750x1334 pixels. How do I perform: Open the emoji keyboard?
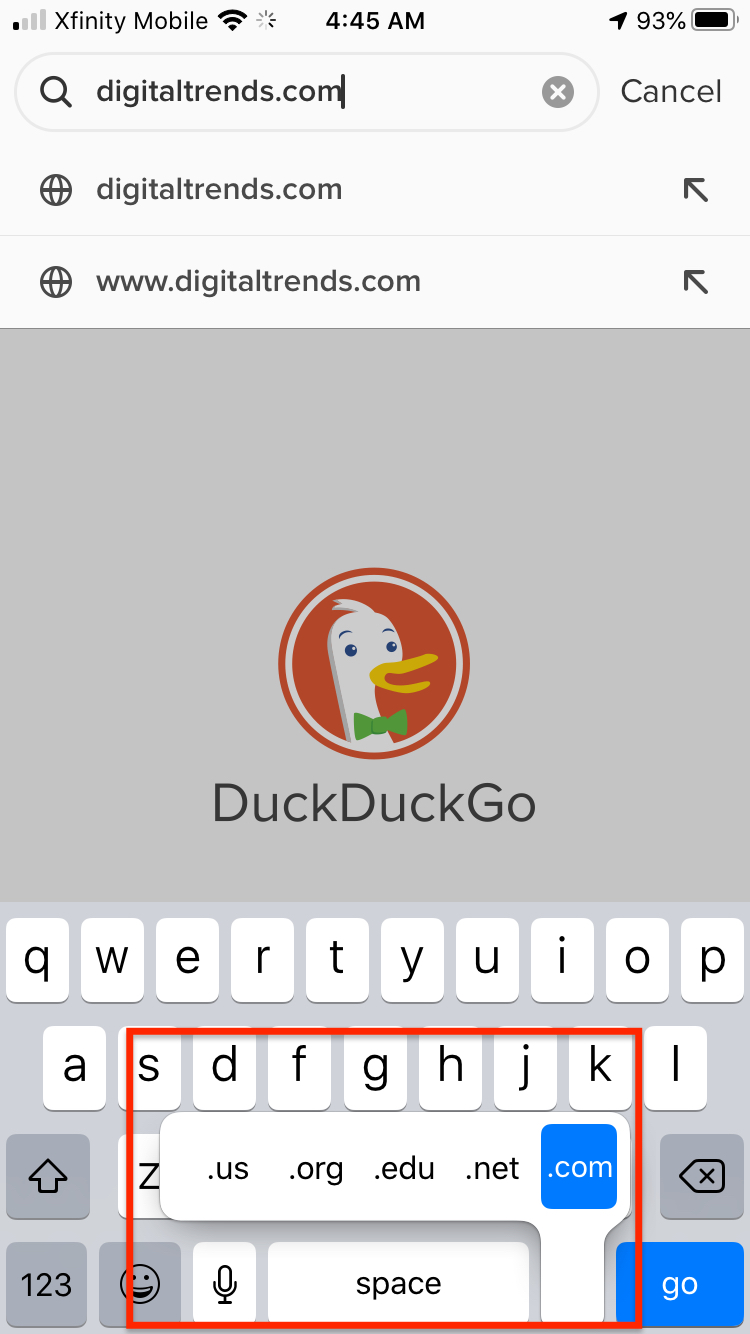141,1284
